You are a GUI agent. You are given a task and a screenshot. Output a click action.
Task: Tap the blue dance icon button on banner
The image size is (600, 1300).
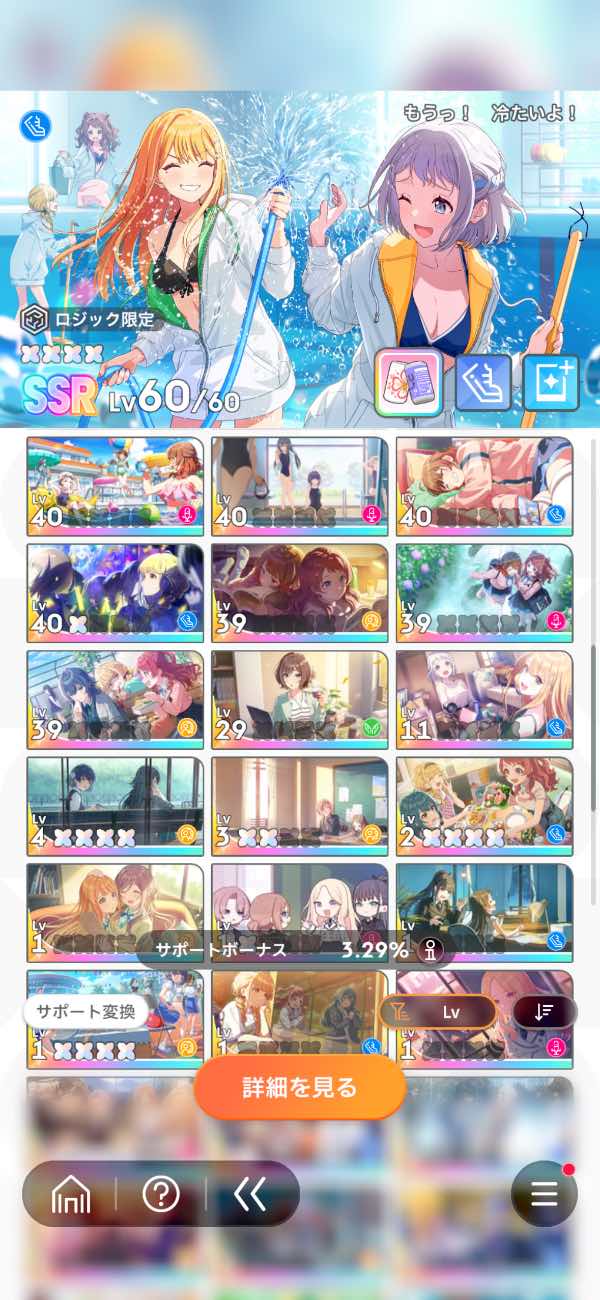[484, 383]
